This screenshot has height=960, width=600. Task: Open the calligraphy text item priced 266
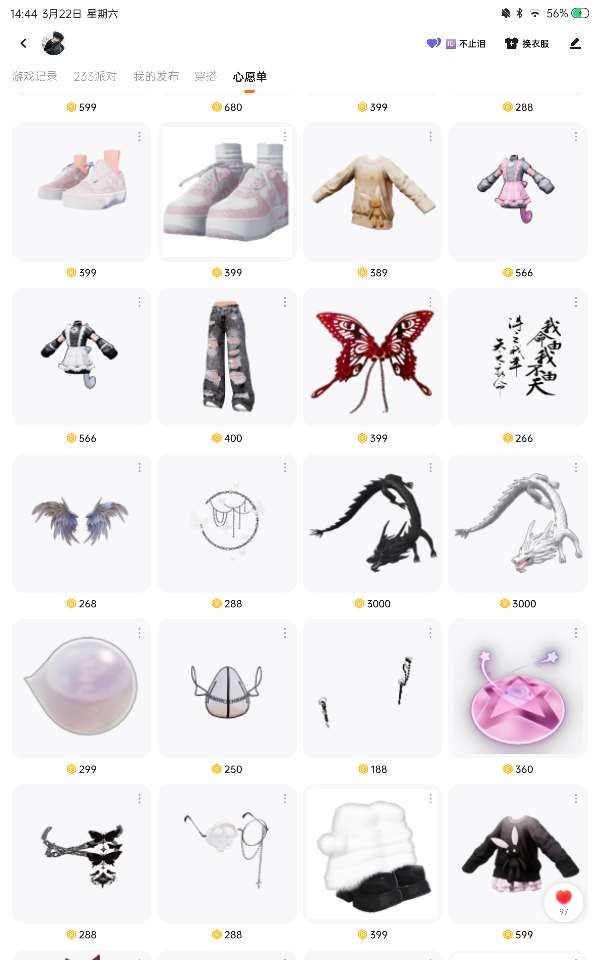click(x=518, y=358)
